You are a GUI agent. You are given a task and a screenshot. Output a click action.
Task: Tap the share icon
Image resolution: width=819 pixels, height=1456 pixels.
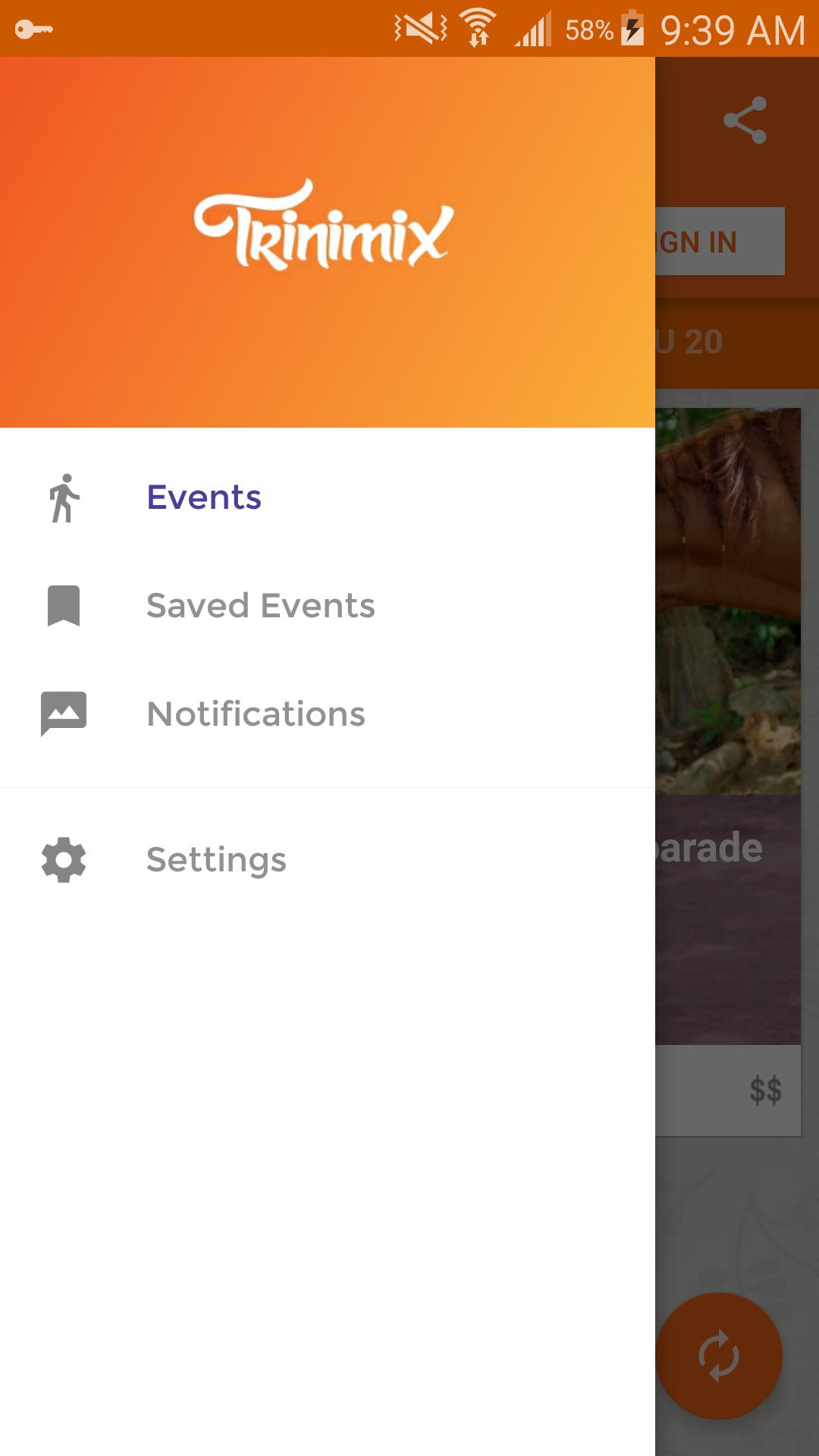pos(745,120)
